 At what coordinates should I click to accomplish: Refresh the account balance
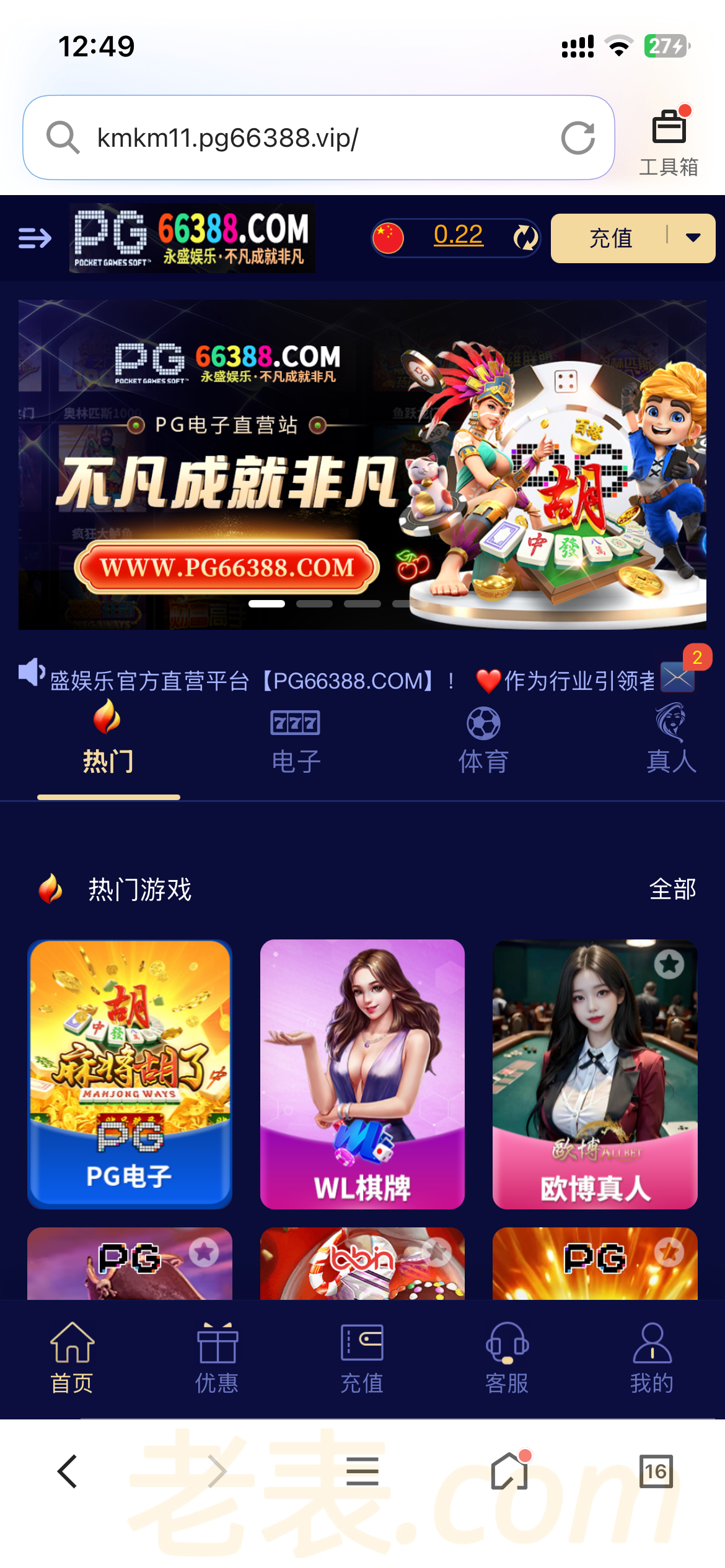[x=525, y=237]
